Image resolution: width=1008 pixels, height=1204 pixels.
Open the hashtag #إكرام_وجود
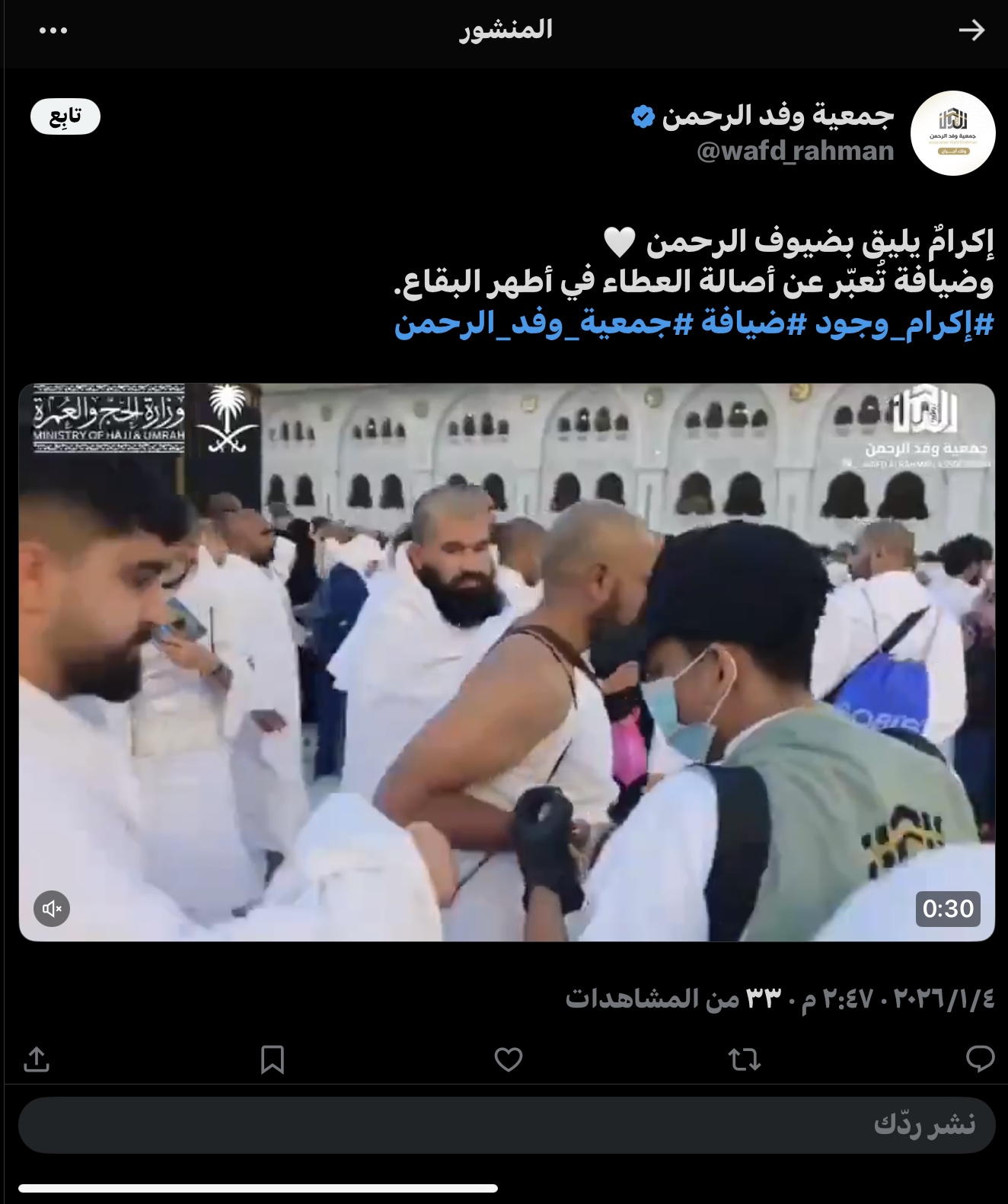(x=904, y=324)
